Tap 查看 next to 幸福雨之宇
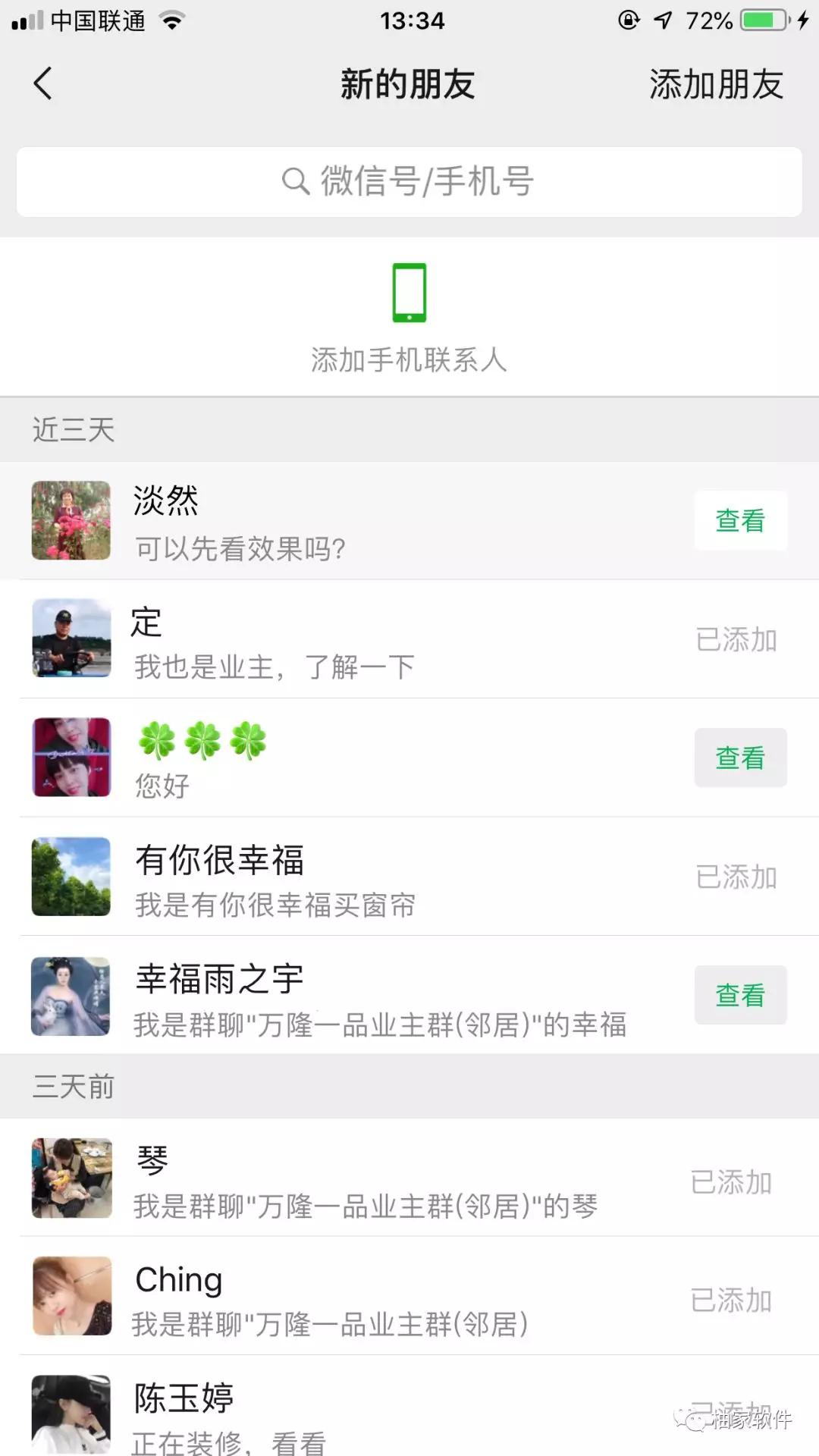Image resolution: width=819 pixels, height=1456 pixels. tap(740, 995)
